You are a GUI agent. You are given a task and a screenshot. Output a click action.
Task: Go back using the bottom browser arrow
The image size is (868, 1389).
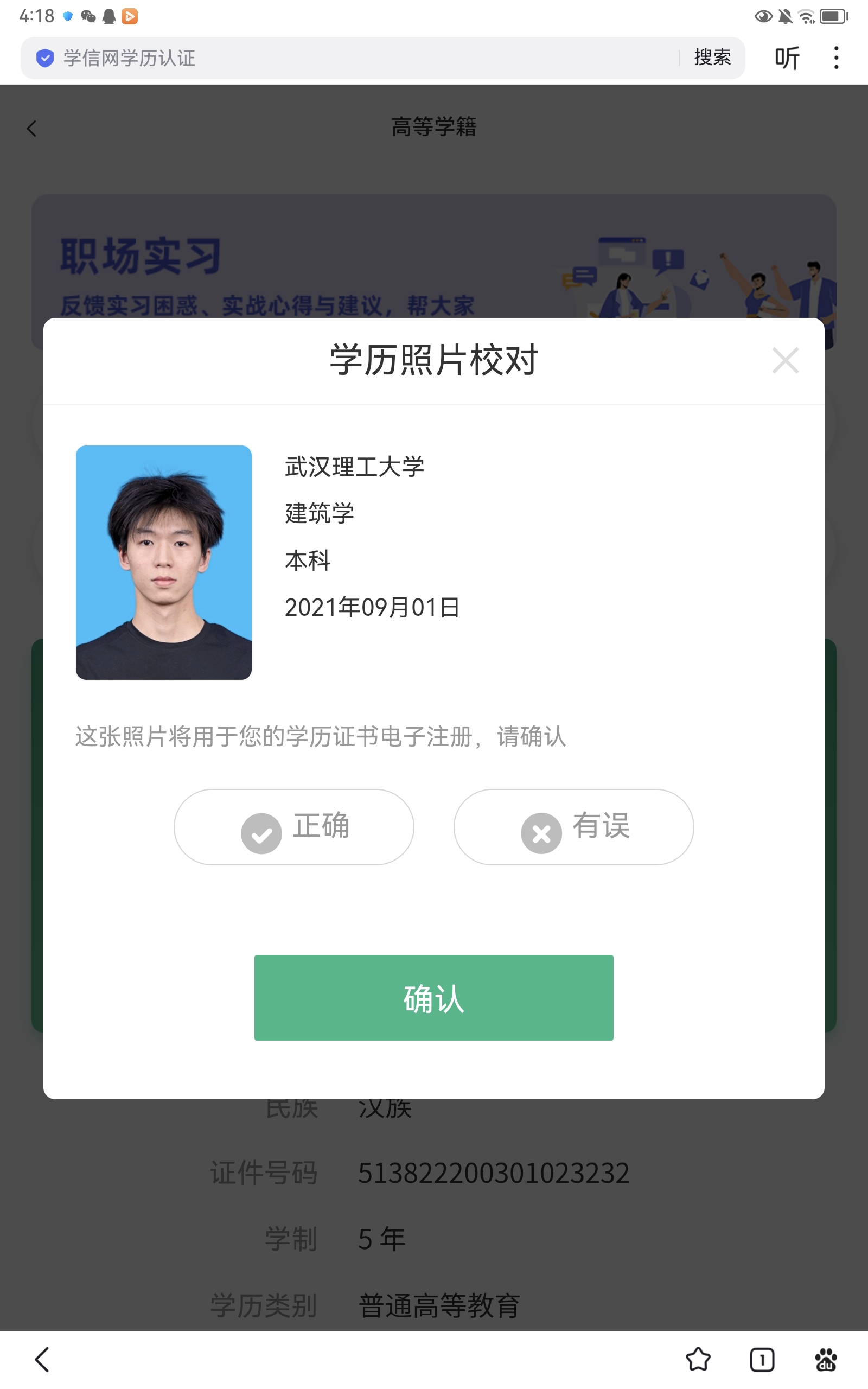point(42,1359)
